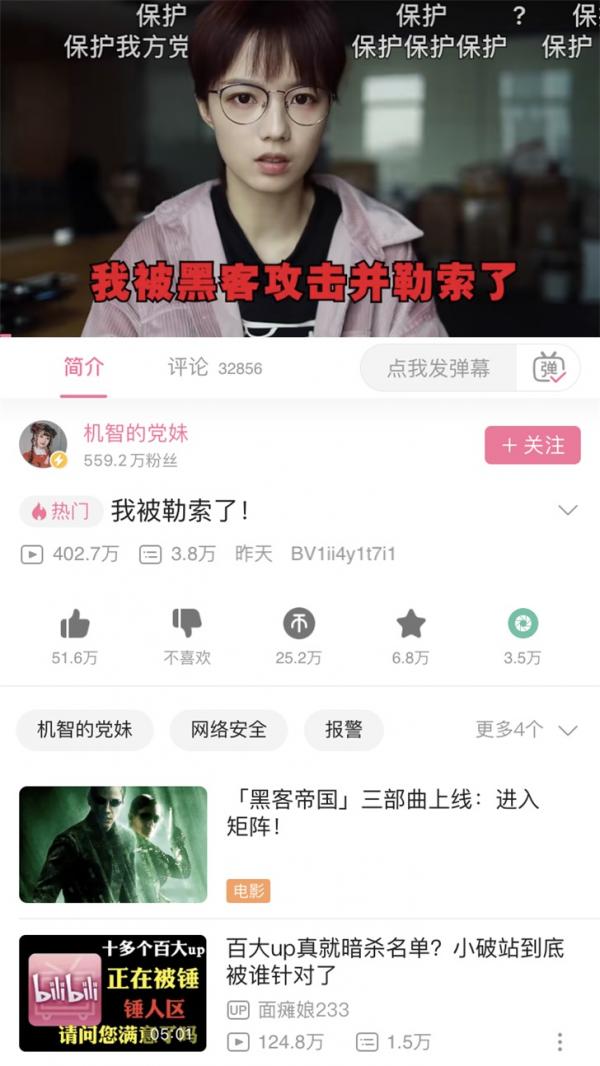
Task: Tap the 机智的党妹 tag chip
Action: (x=85, y=730)
